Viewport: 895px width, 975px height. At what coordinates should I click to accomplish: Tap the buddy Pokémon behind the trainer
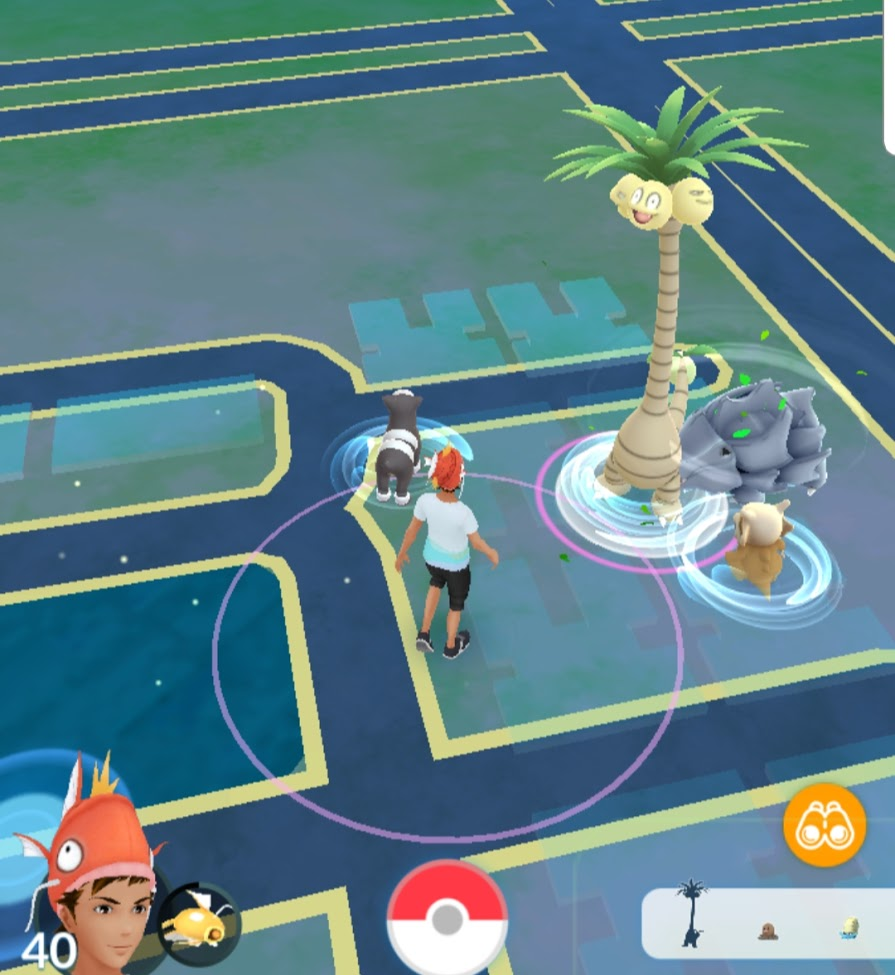coord(399,446)
